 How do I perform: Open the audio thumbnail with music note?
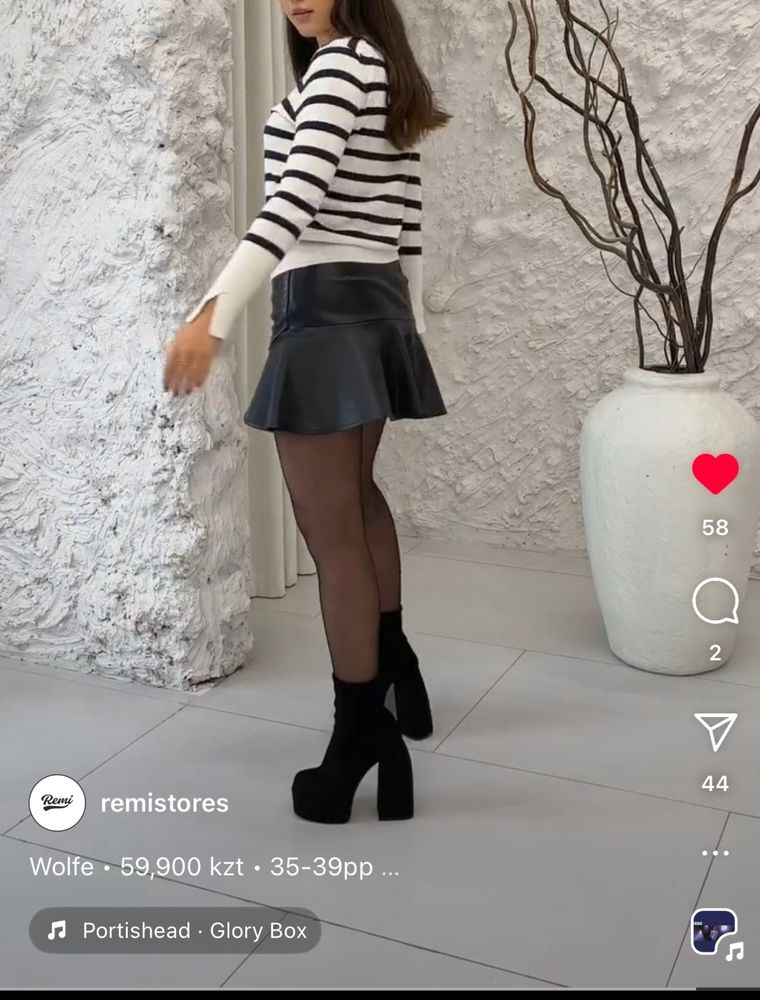pos(715,932)
